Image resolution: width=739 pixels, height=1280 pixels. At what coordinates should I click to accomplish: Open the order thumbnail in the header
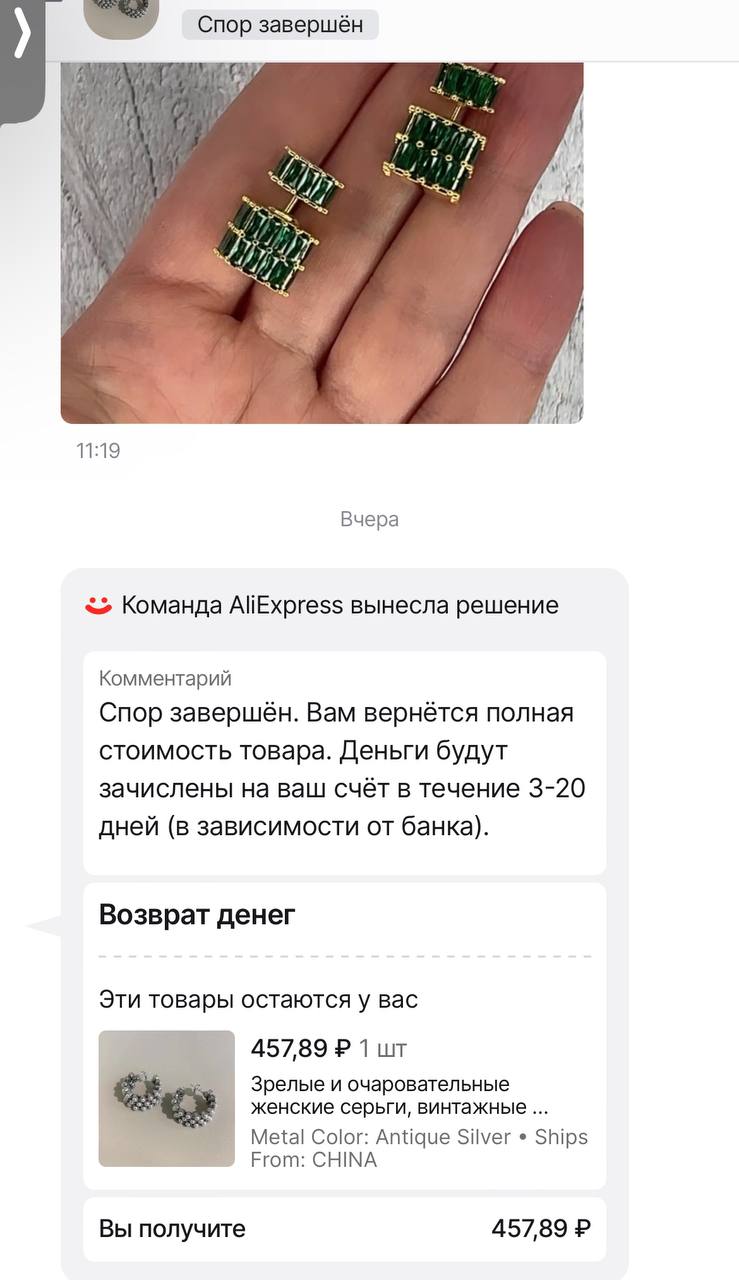(x=121, y=17)
